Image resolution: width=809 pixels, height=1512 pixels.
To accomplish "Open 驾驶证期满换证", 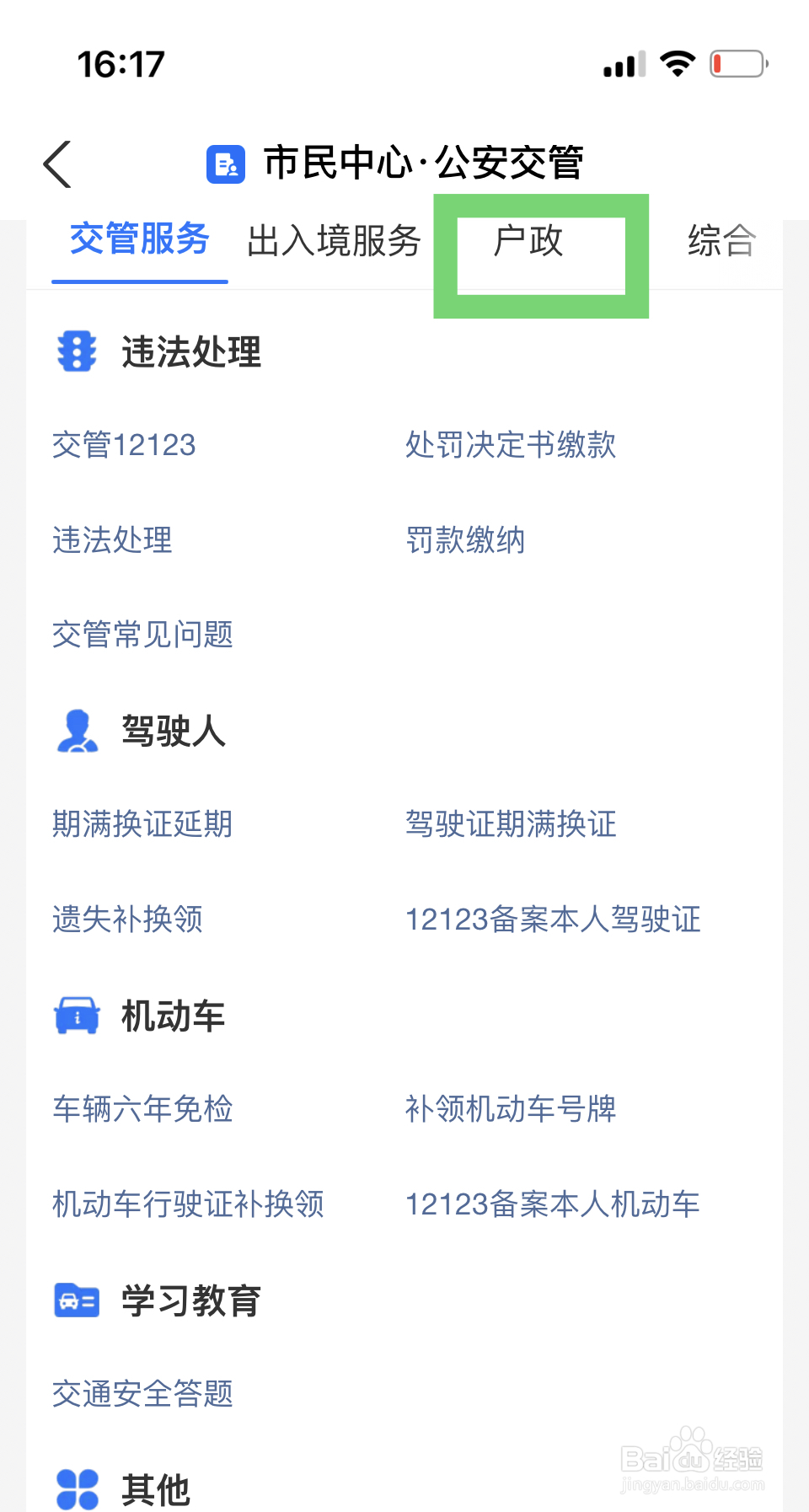I will click(511, 824).
